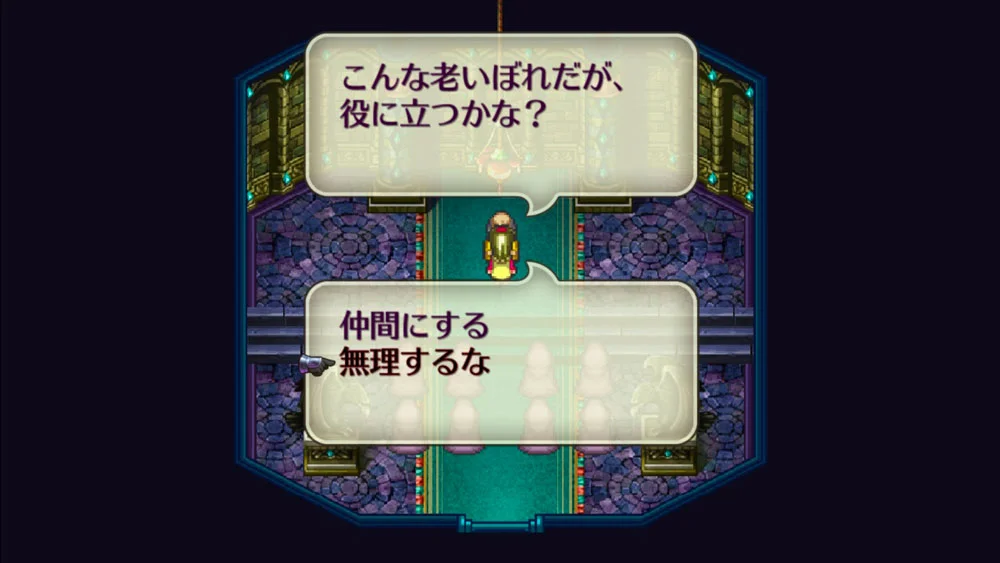Choose the 仲間にする dialogue option
This screenshot has height=563, width=1000.
click(414, 324)
